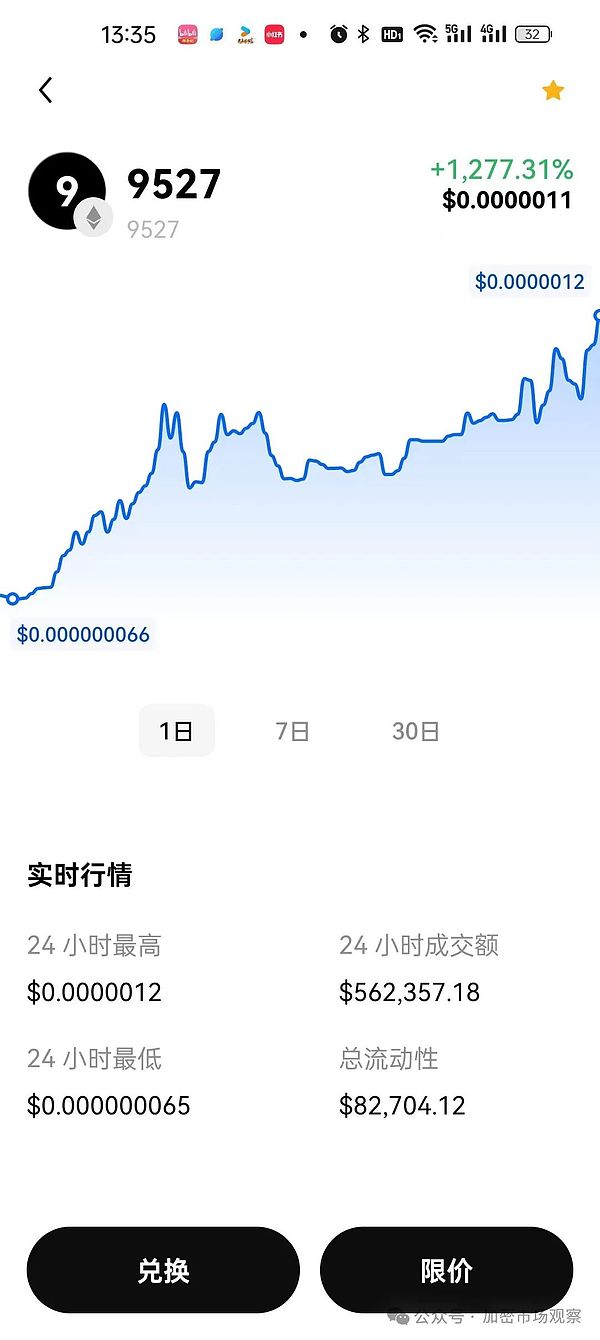Tap the 兑换 button to swap
Image resolution: width=600 pixels, height=1340 pixels.
pos(163,1270)
